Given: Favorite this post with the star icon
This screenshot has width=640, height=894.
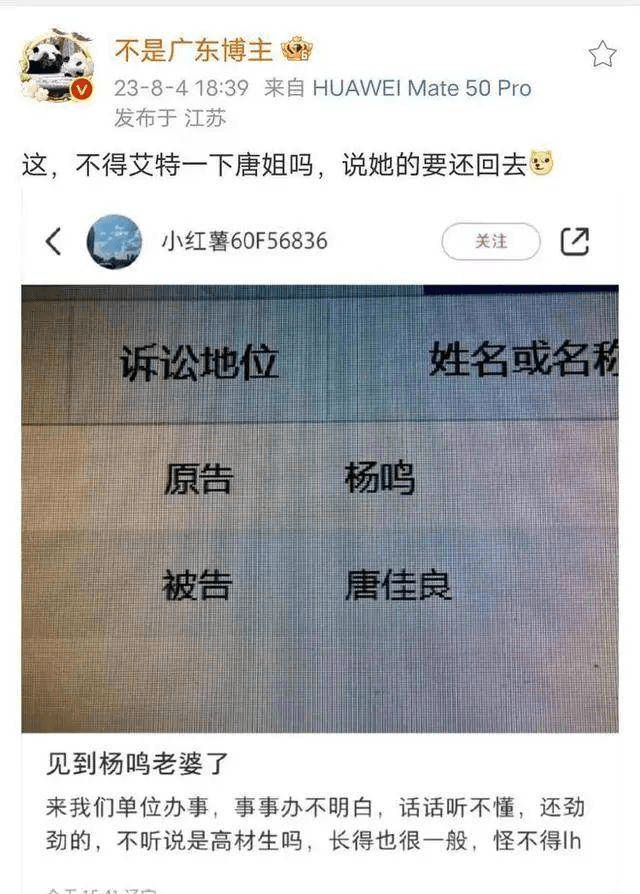Looking at the screenshot, I should (x=602, y=55).
